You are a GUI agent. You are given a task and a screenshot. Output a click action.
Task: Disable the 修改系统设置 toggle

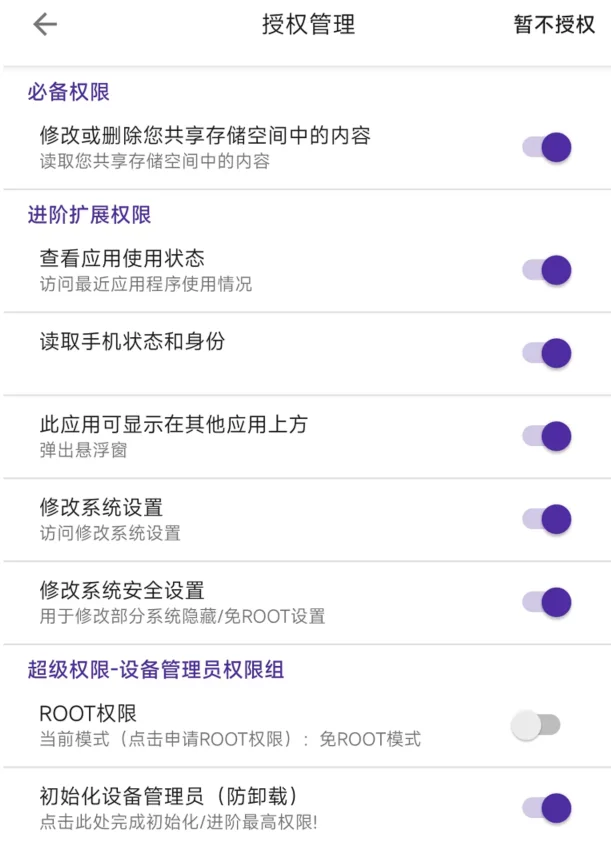(546, 519)
